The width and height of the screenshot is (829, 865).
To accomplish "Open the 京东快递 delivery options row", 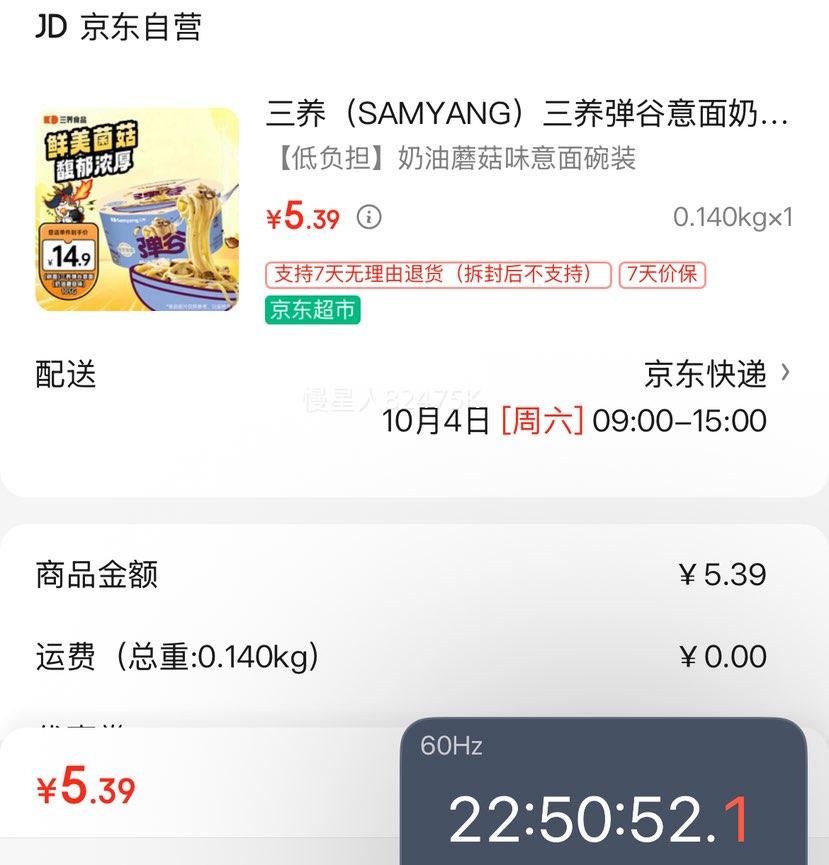I will tap(716, 374).
